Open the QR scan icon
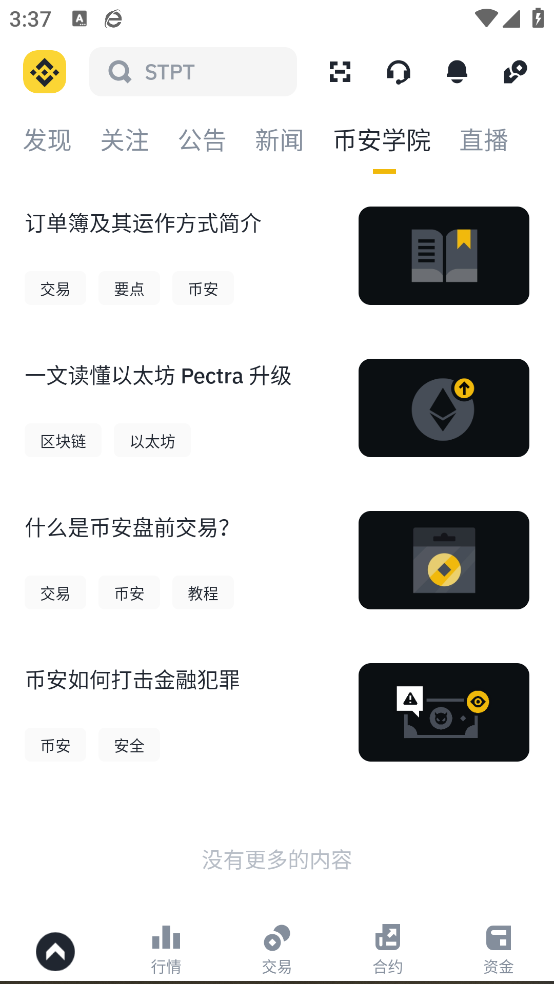Screen dimensions: 554x984 click(x=340, y=72)
